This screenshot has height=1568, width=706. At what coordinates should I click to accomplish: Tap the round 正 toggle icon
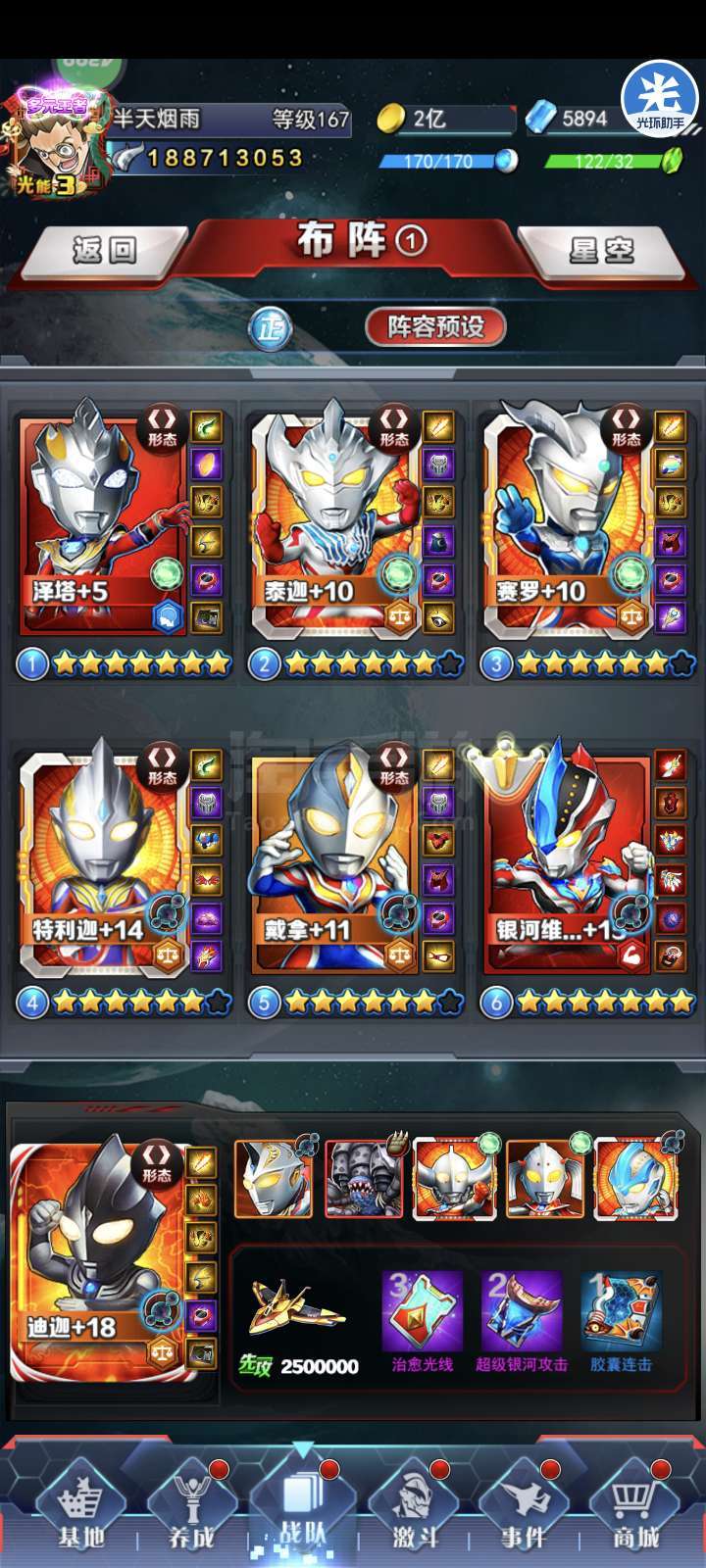tap(270, 326)
